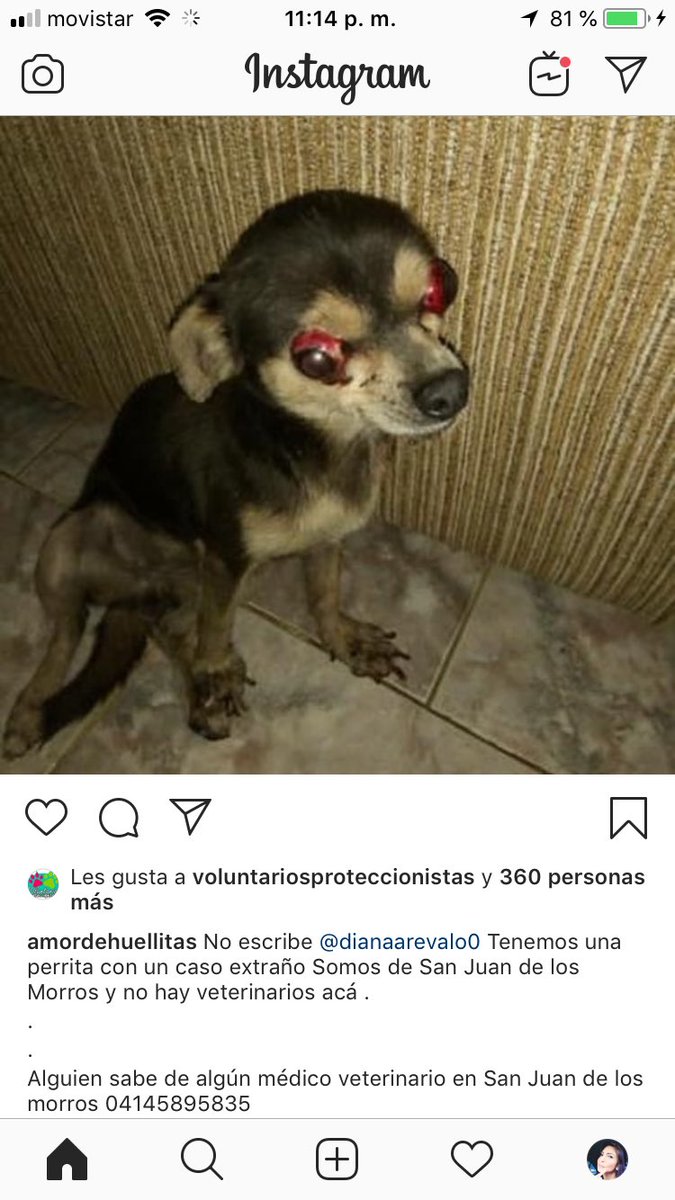675x1200 pixels.
Task: Open the amordehuellitas username in caption
Action: tap(112, 942)
